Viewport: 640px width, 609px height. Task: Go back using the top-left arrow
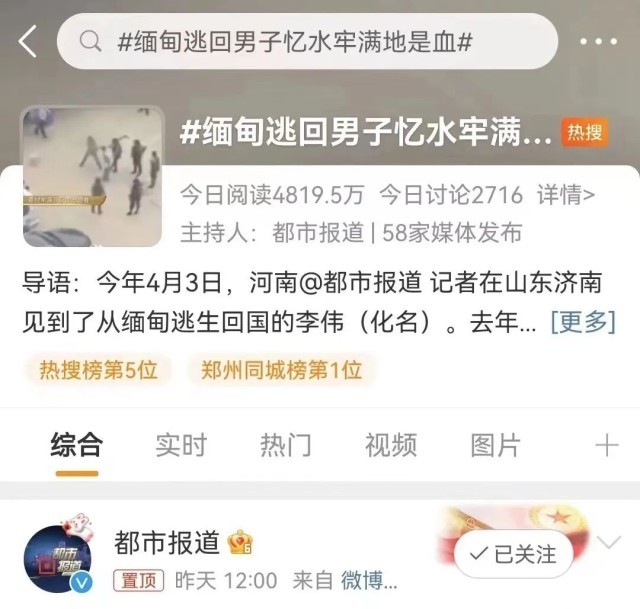pos(27,41)
